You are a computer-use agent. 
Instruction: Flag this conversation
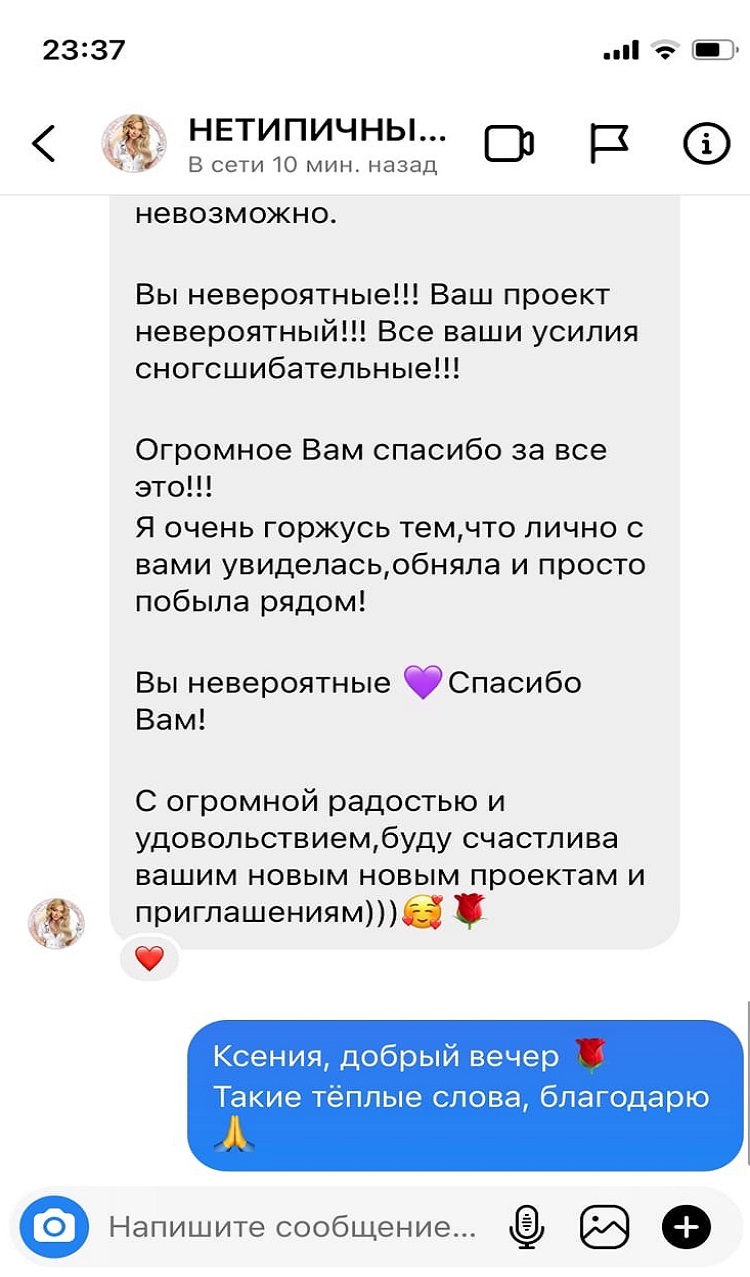click(x=608, y=144)
